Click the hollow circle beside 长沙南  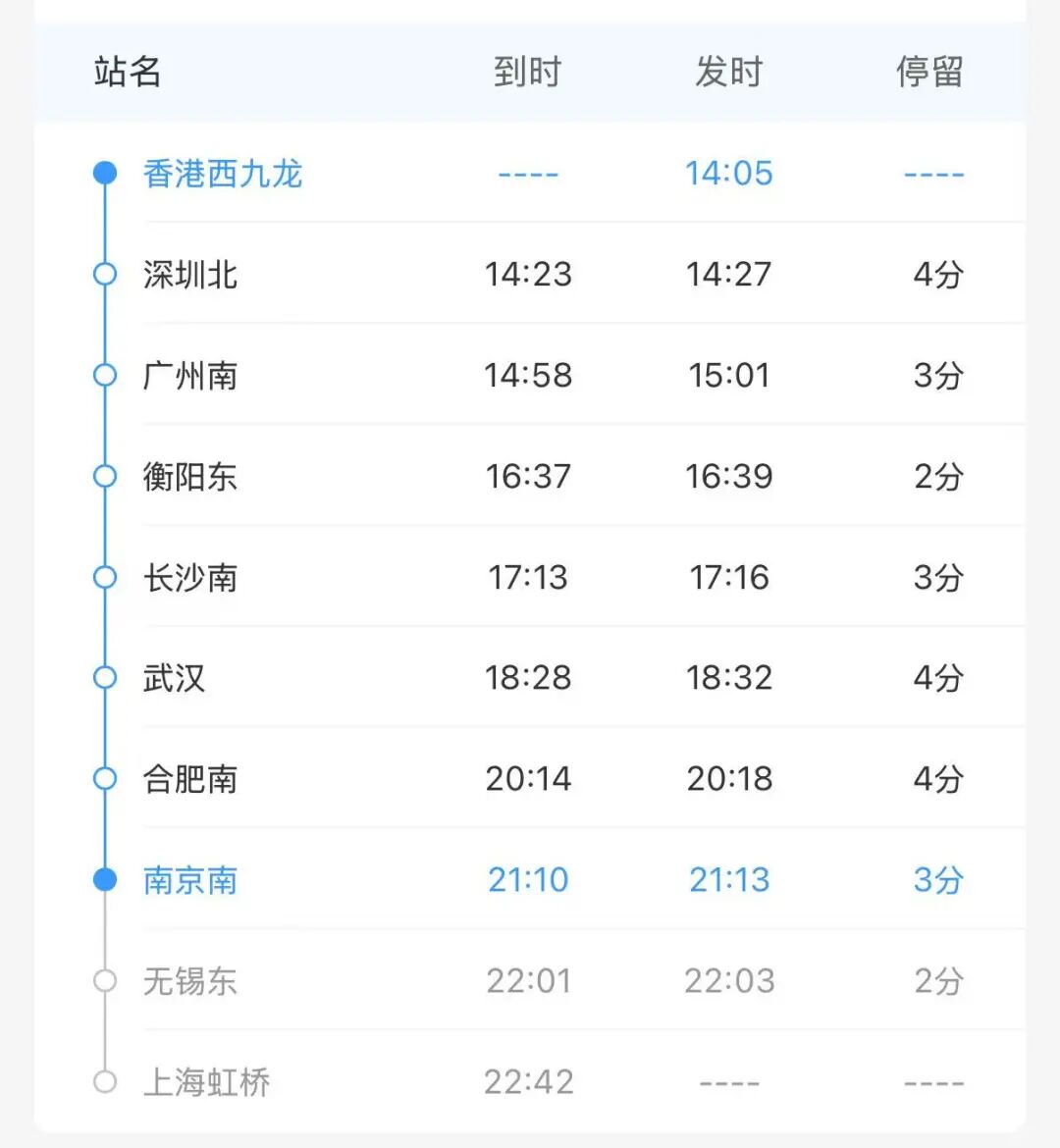point(105,577)
